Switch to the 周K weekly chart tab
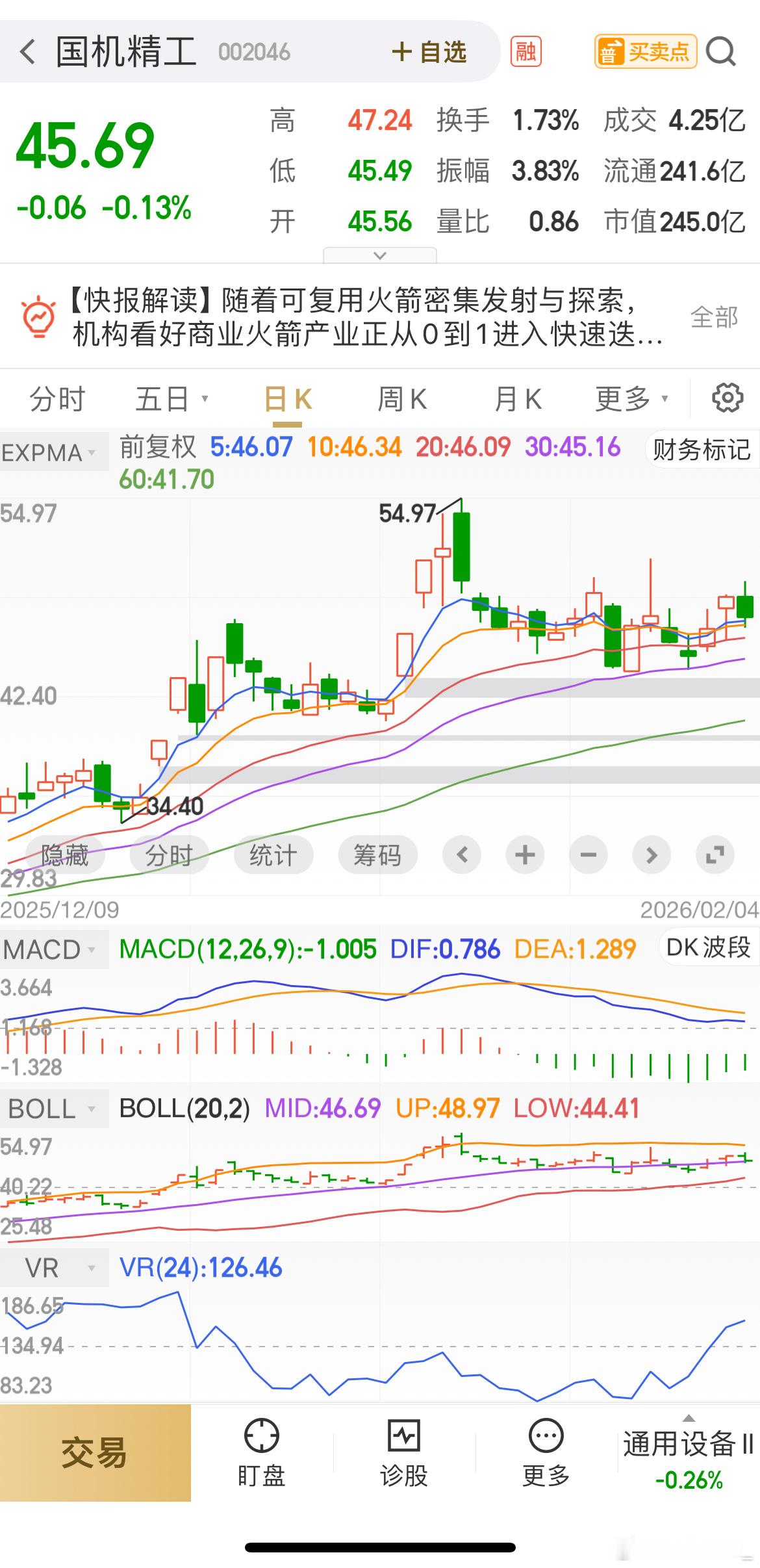This screenshot has width=760, height=1568. coord(403,398)
